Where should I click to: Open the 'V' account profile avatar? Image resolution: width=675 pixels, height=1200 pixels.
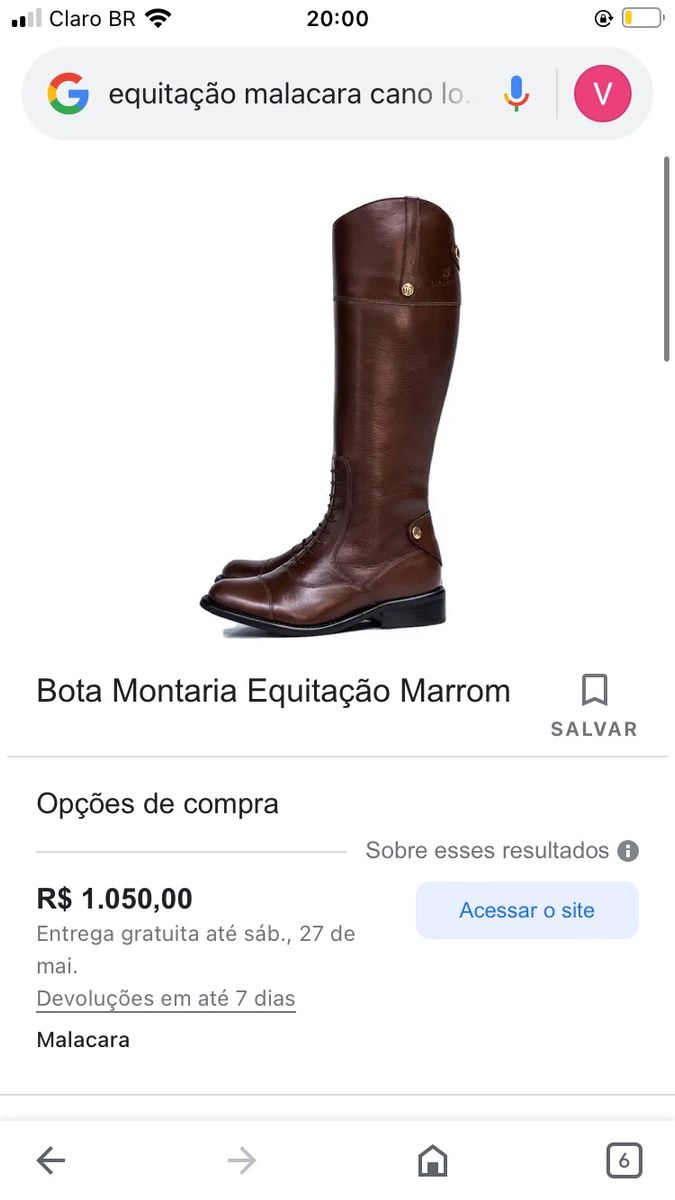pos(602,94)
